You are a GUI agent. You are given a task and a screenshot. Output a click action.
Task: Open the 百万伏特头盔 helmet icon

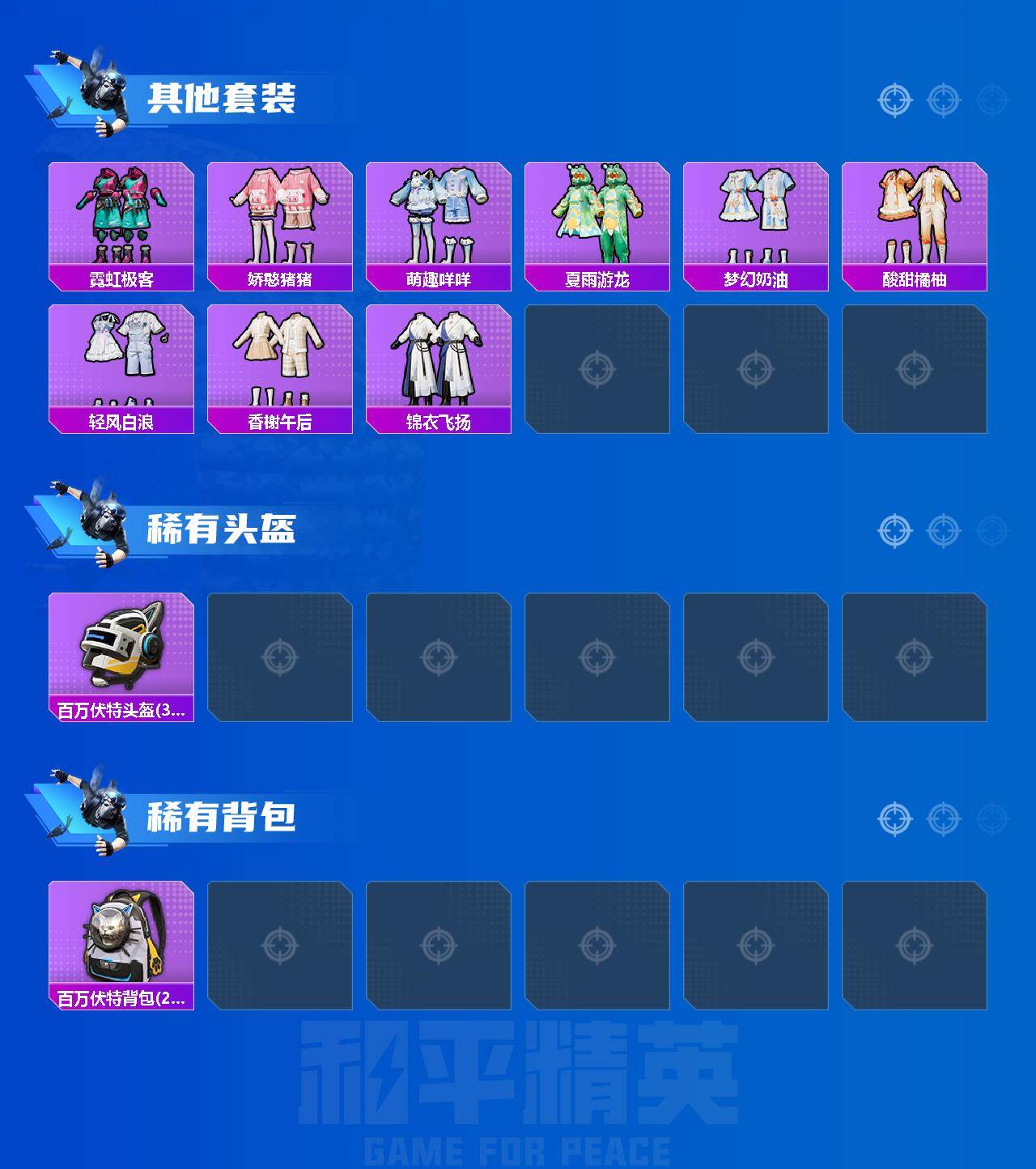pos(121,652)
